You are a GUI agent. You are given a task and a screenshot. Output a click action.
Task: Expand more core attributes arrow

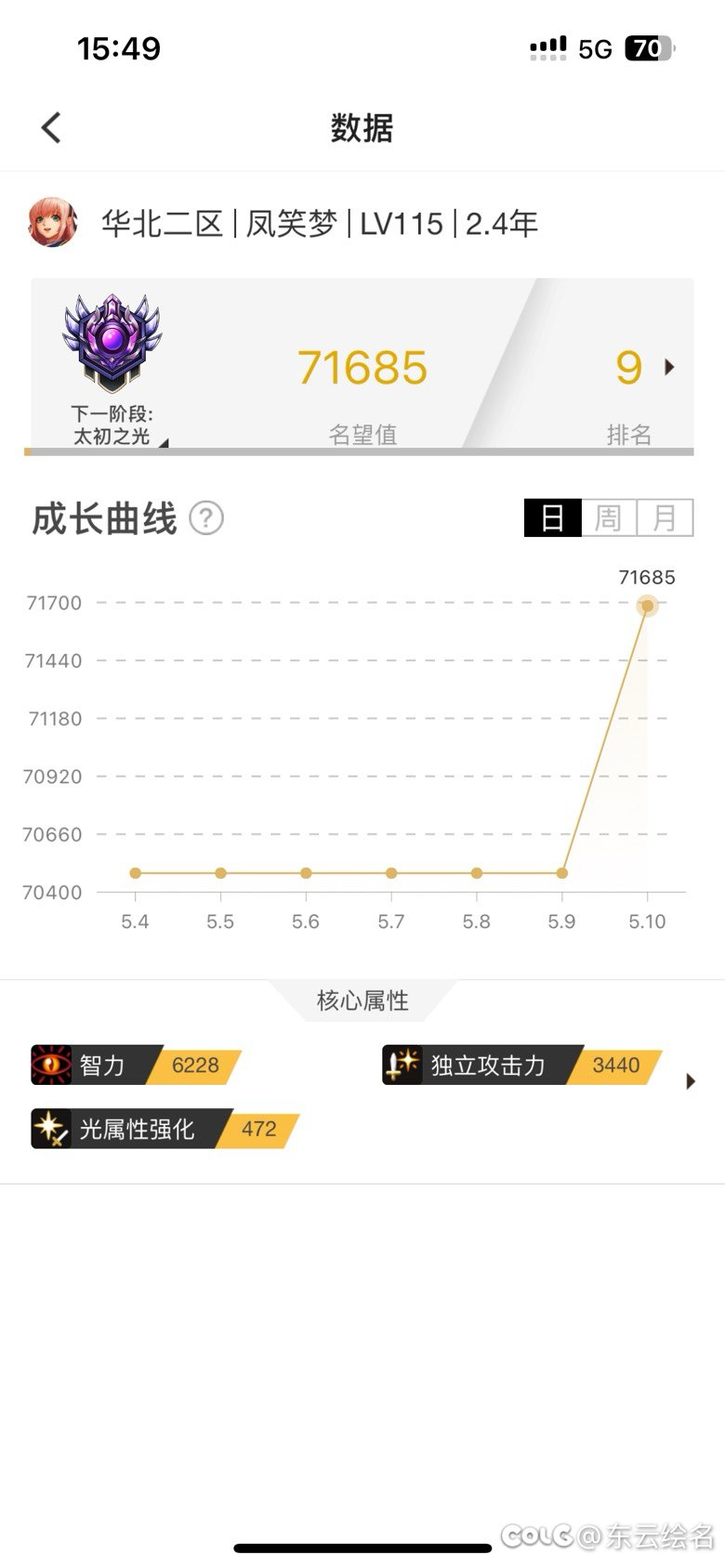click(x=690, y=1081)
